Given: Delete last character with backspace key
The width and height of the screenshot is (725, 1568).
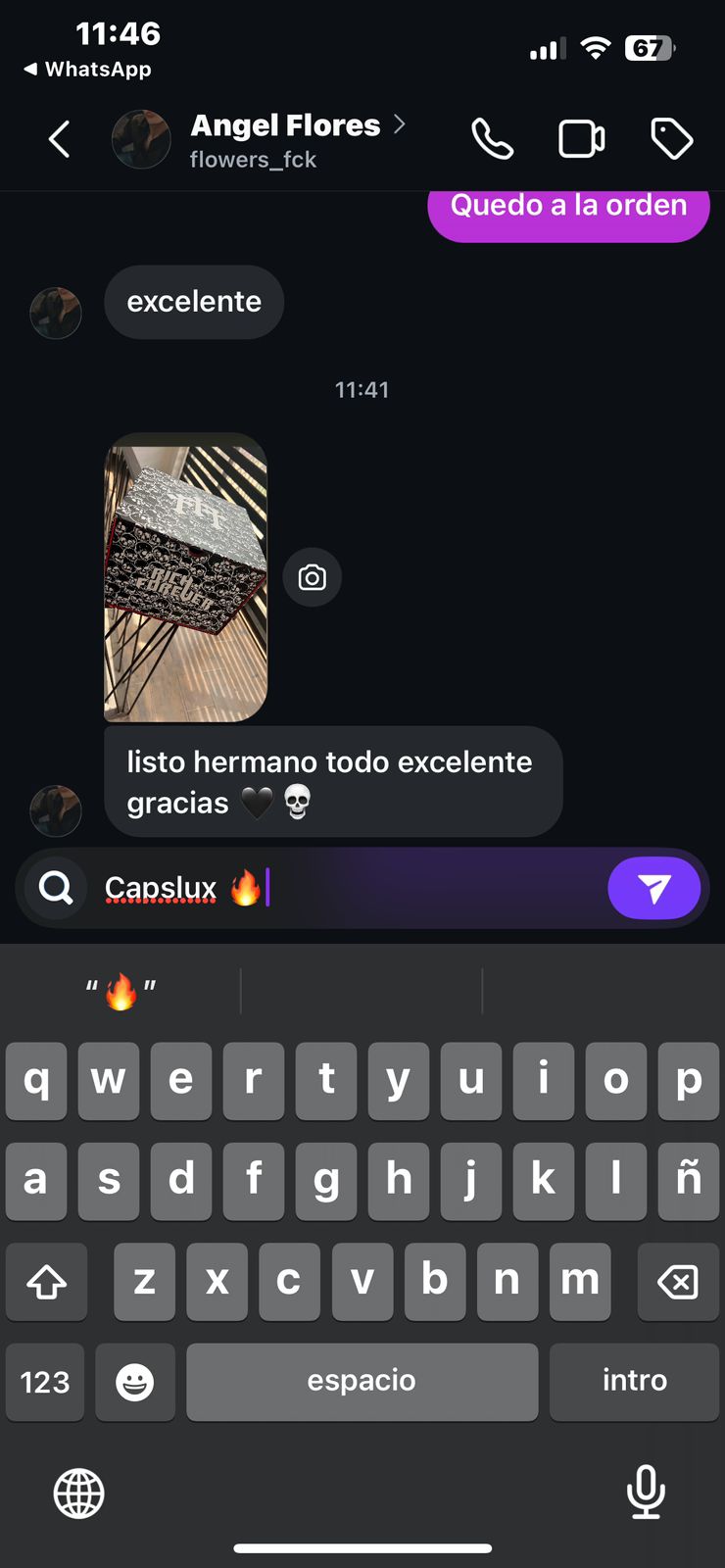Looking at the screenshot, I should 678,1282.
